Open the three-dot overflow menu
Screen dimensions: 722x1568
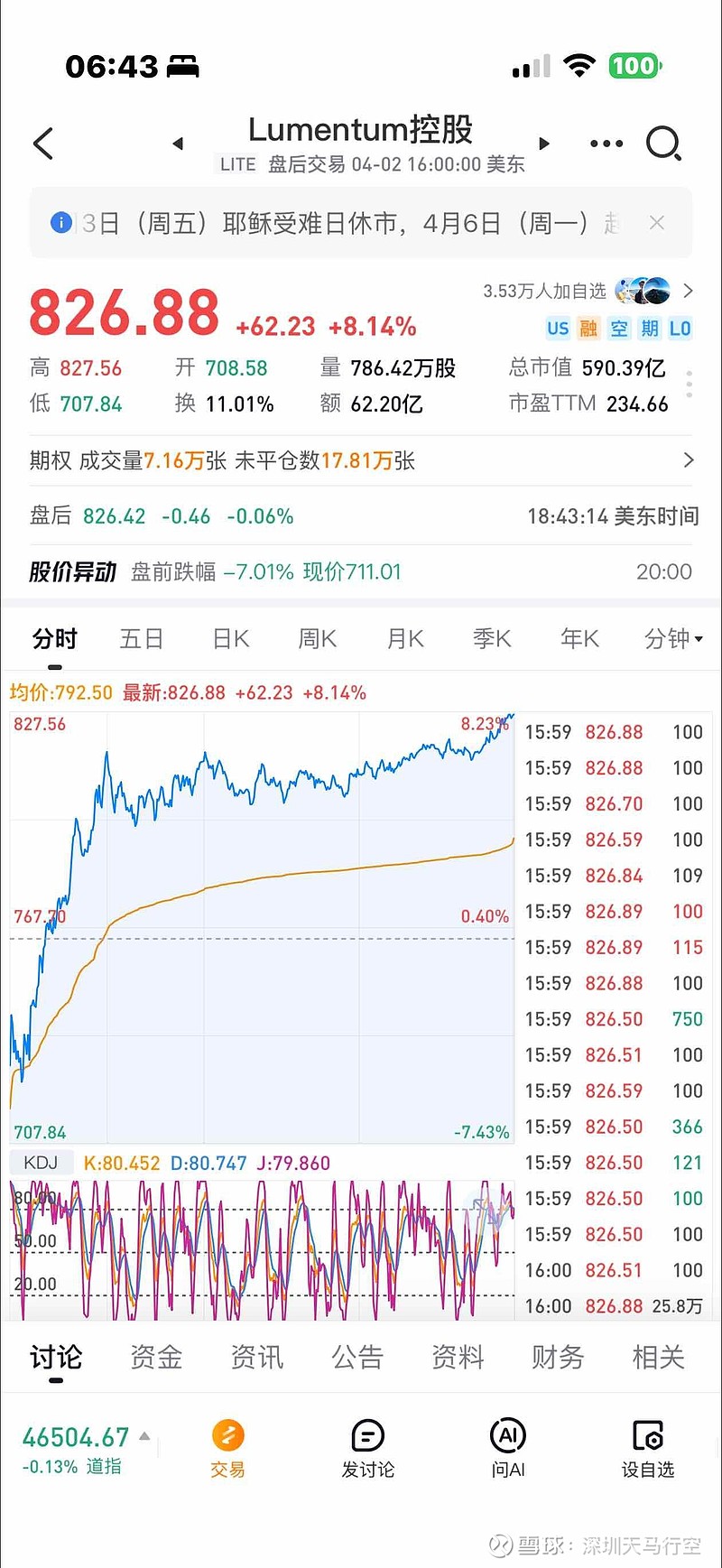(606, 144)
